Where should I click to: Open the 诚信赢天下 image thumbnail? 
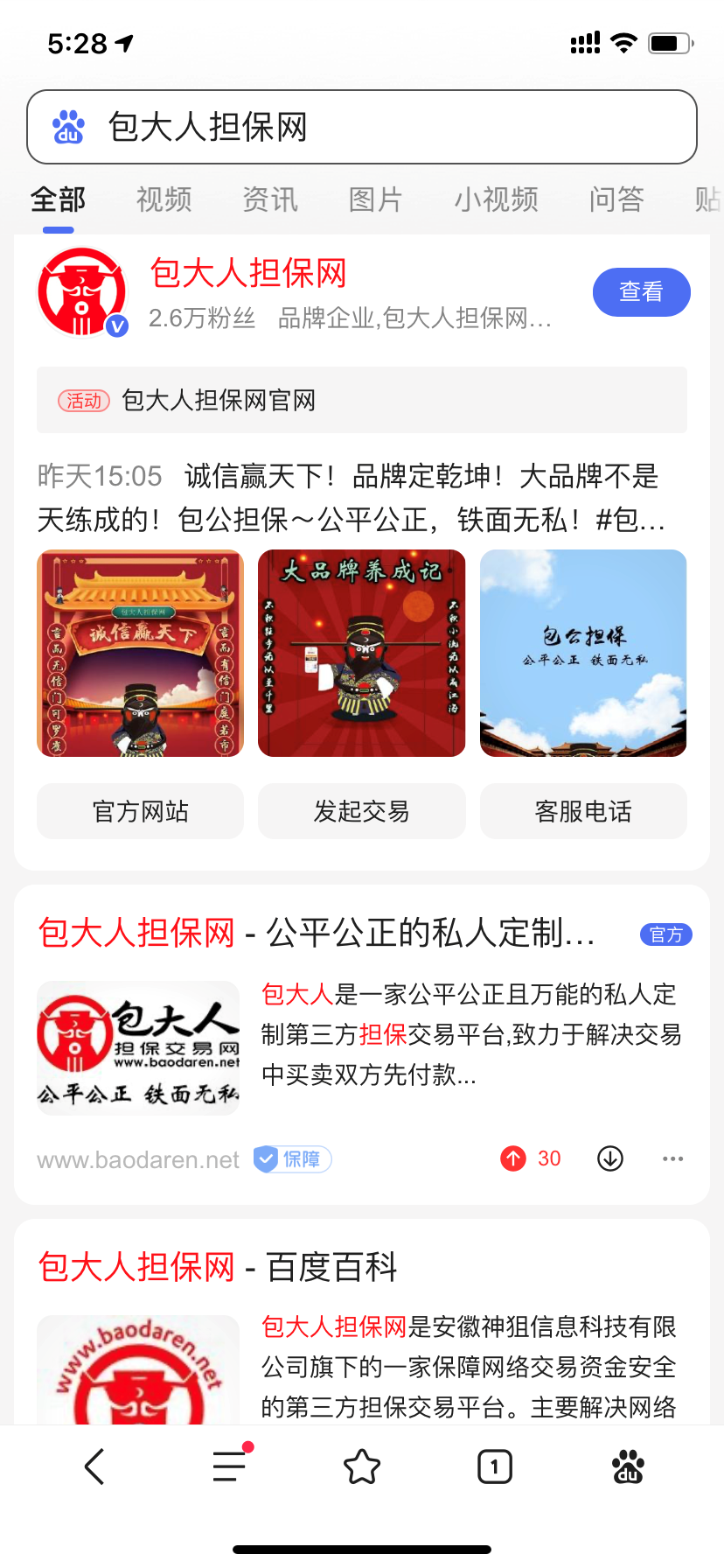coord(140,653)
